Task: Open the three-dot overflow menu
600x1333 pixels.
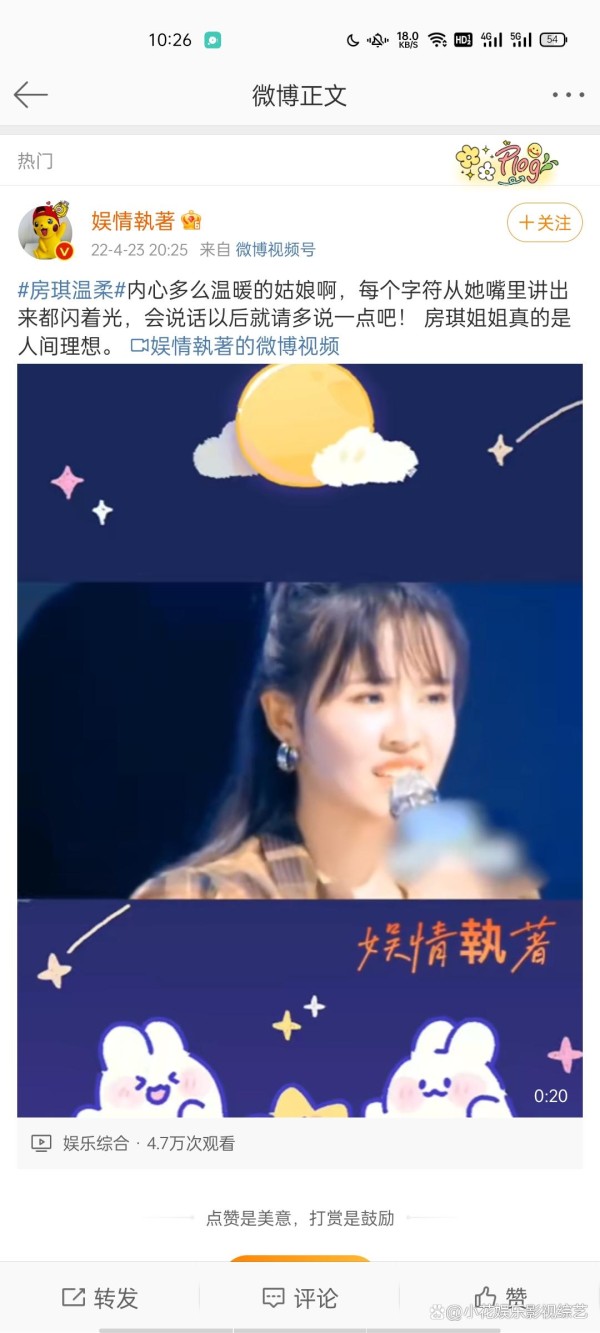Action: (x=567, y=95)
